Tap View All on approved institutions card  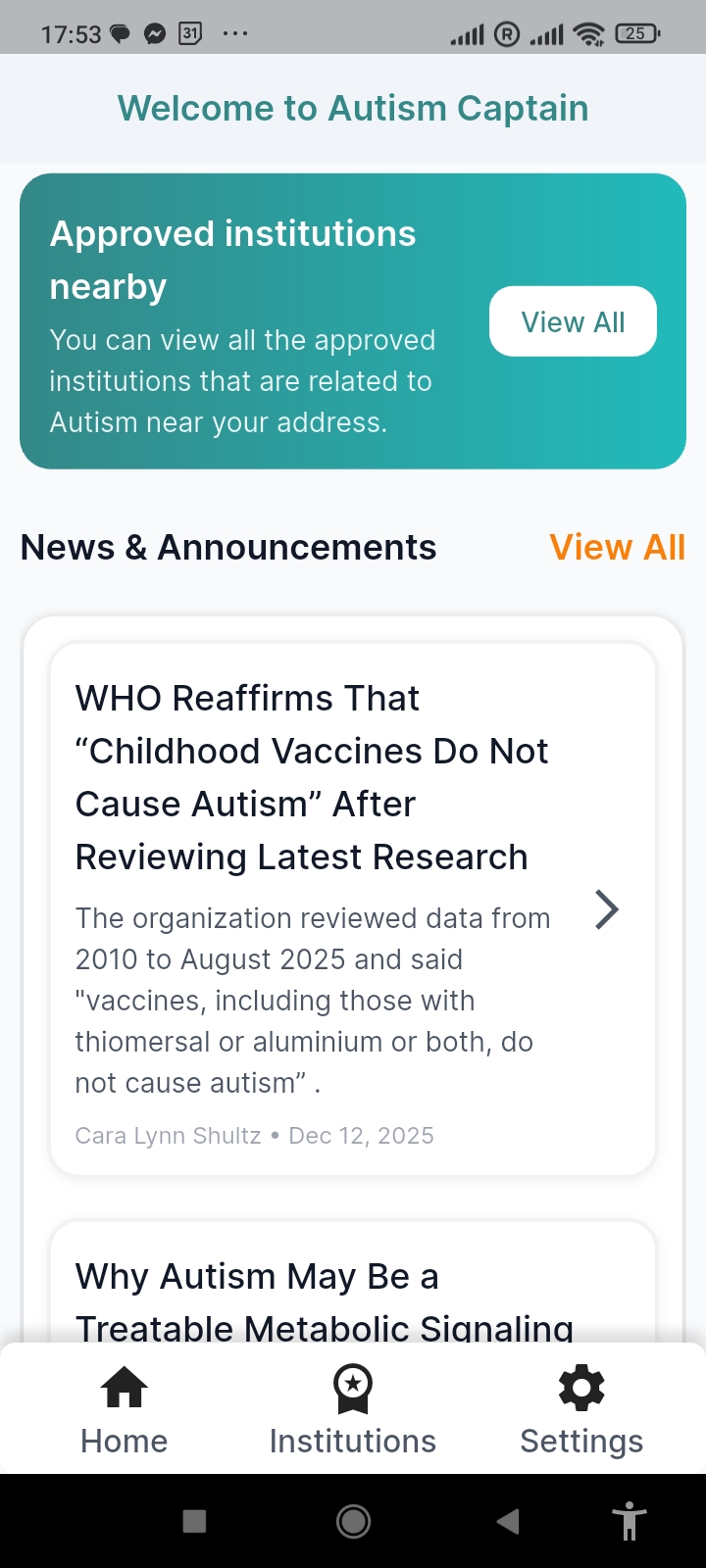click(x=573, y=320)
